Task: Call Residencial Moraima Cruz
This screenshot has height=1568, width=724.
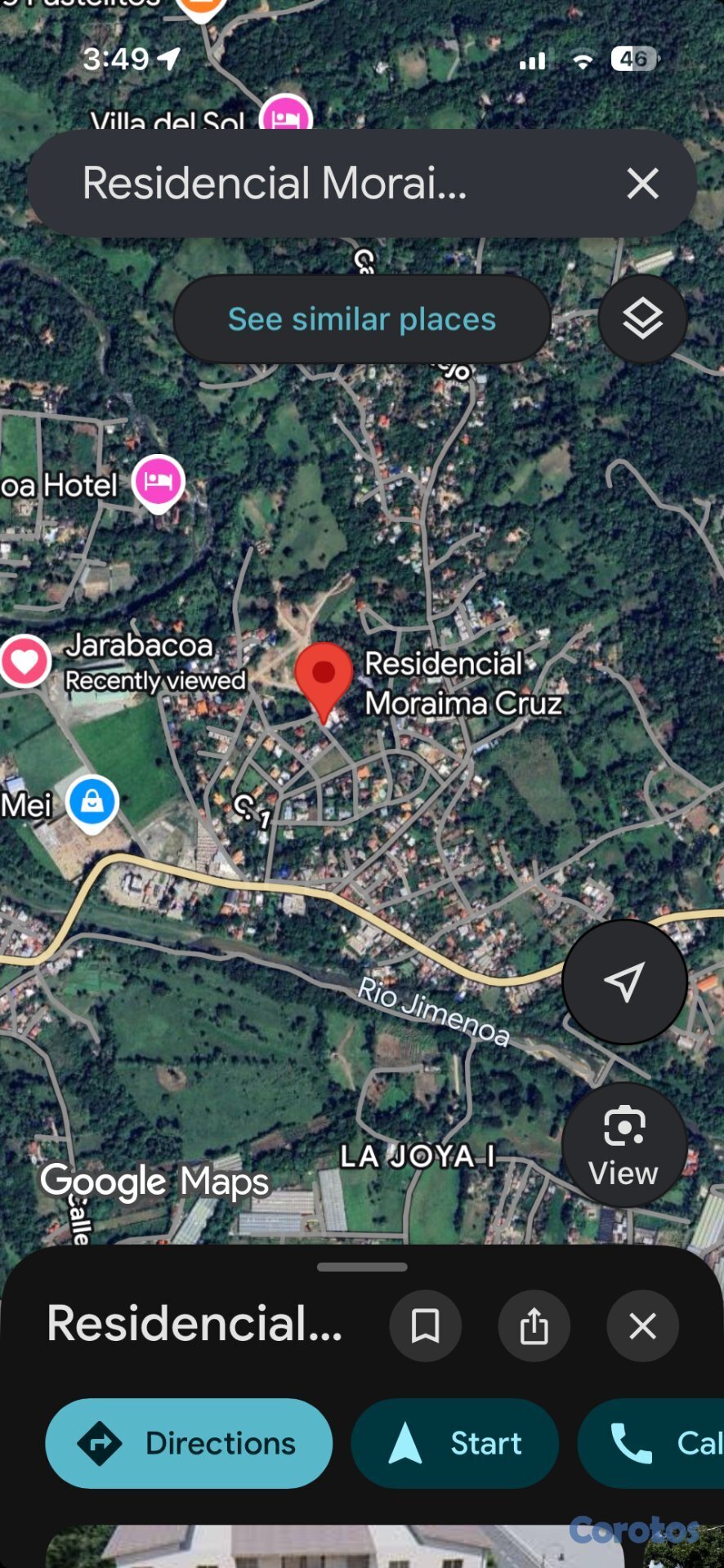Action: click(x=654, y=1443)
